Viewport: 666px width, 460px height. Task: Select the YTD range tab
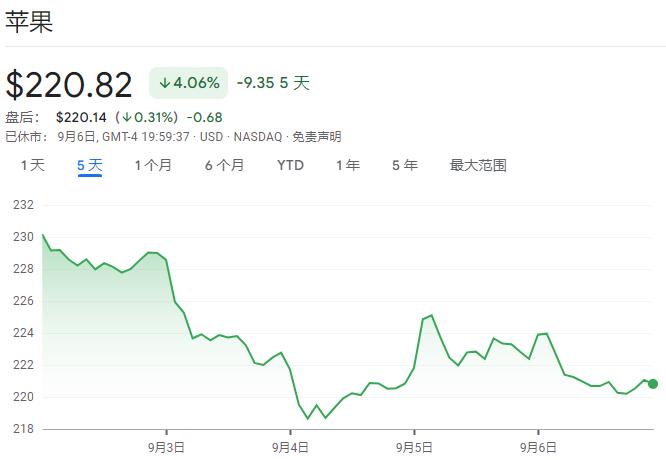click(290, 166)
